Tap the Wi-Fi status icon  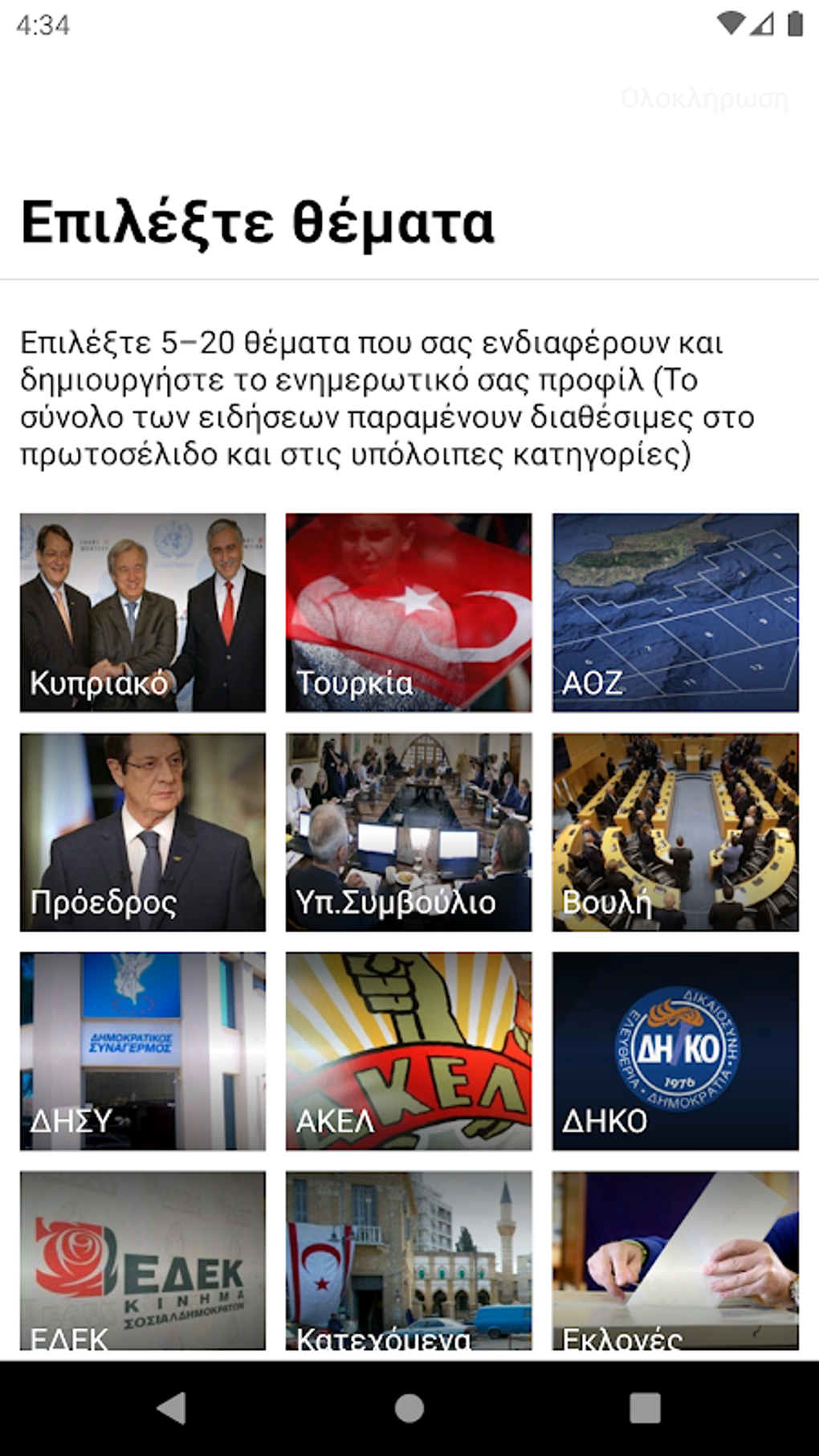[731, 23]
